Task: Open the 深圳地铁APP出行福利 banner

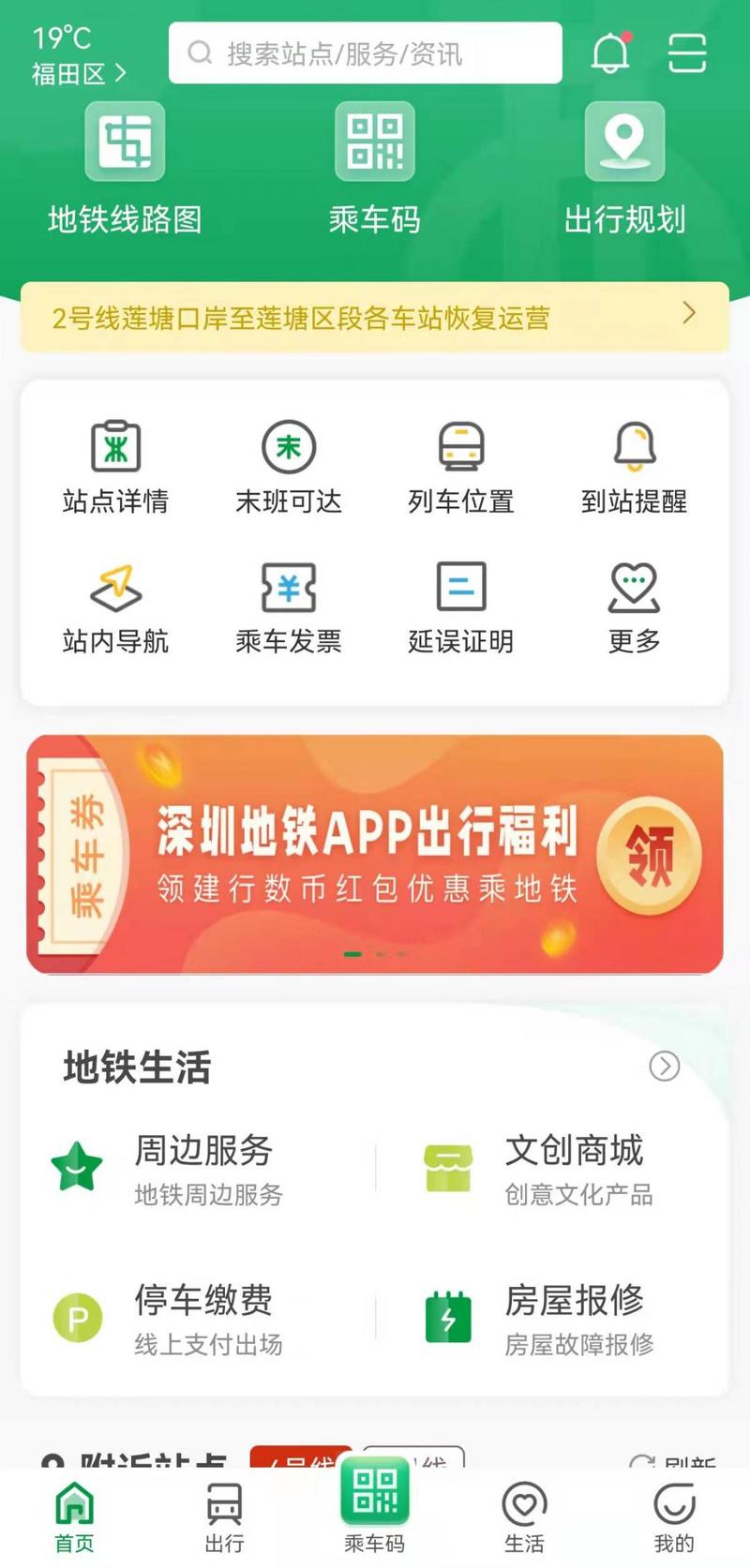Action: 375,854
